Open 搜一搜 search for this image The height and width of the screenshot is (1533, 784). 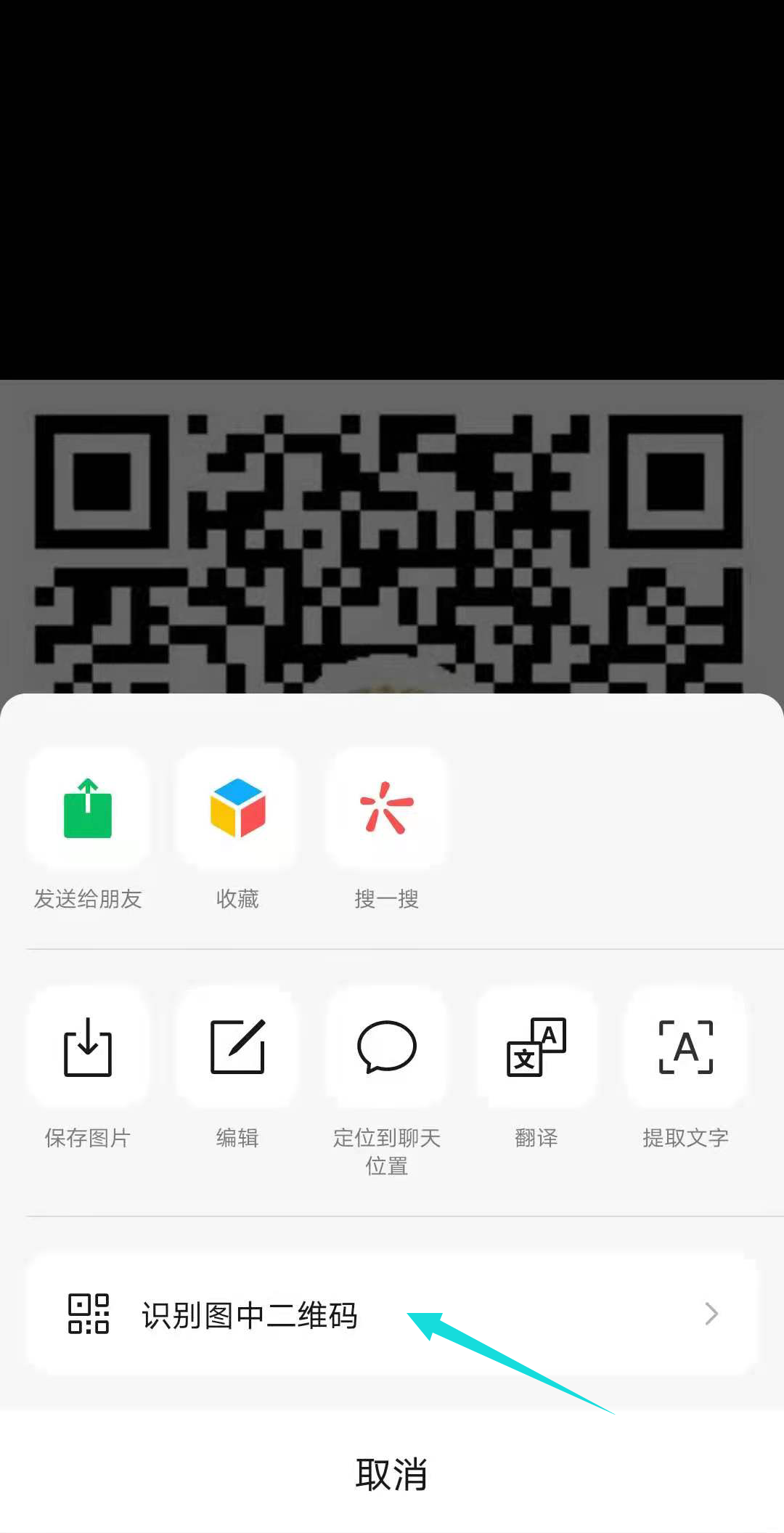click(x=386, y=809)
